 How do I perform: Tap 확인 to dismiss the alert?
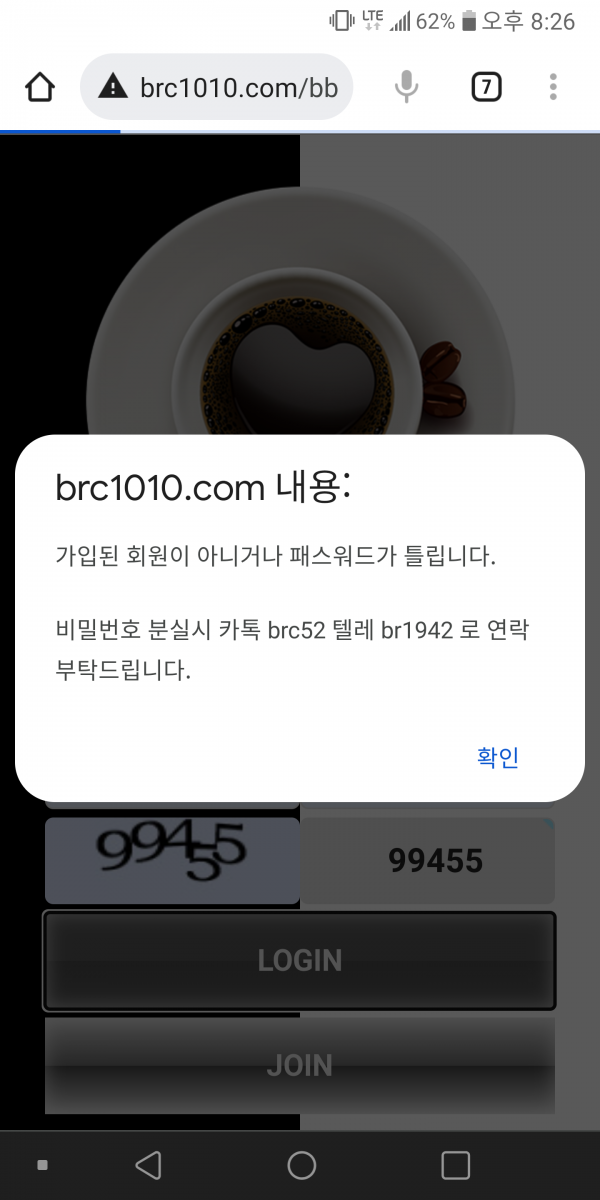(x=498, y=757)
